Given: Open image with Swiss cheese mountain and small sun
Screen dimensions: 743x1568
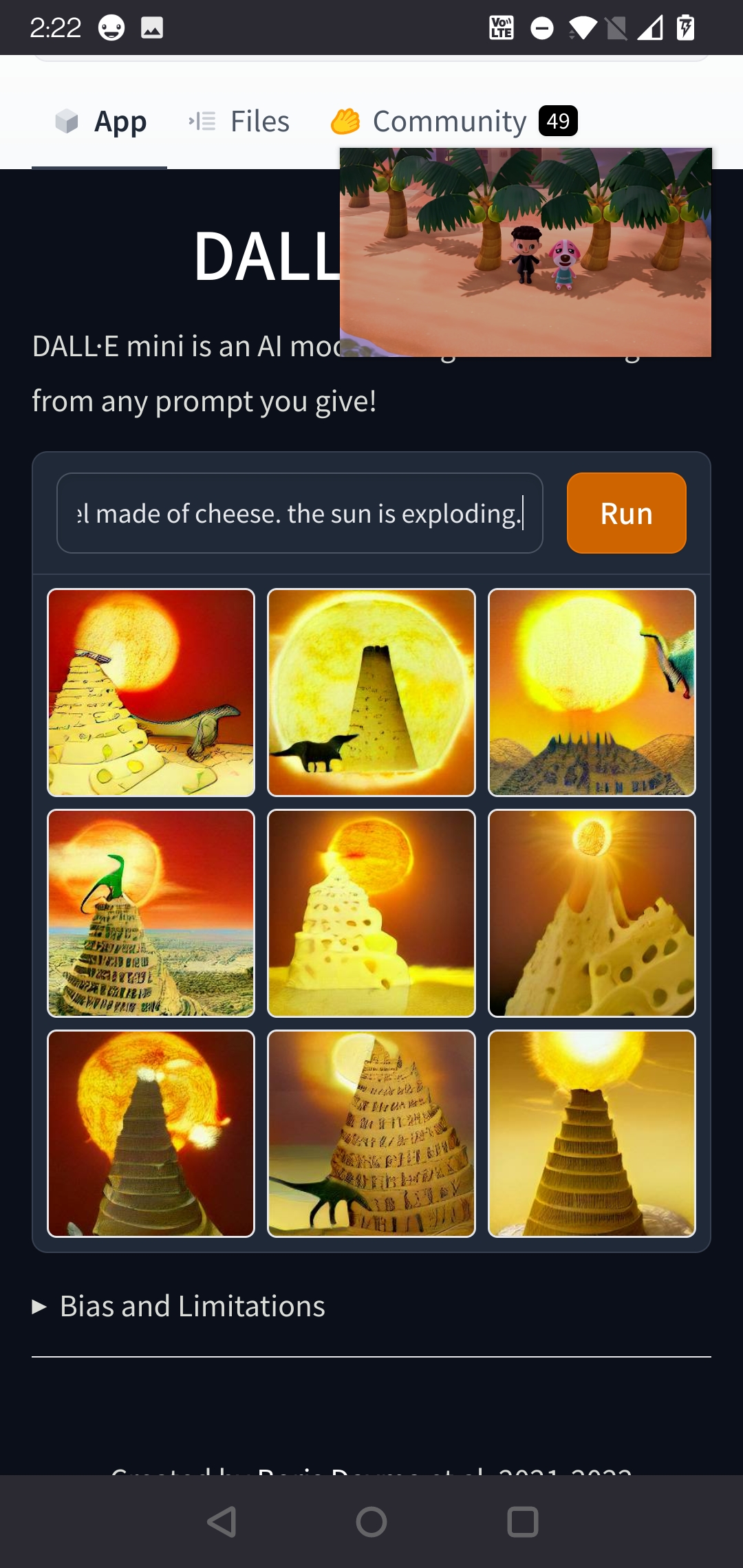Looking at the screenshot, I should (x=592, y=913).
